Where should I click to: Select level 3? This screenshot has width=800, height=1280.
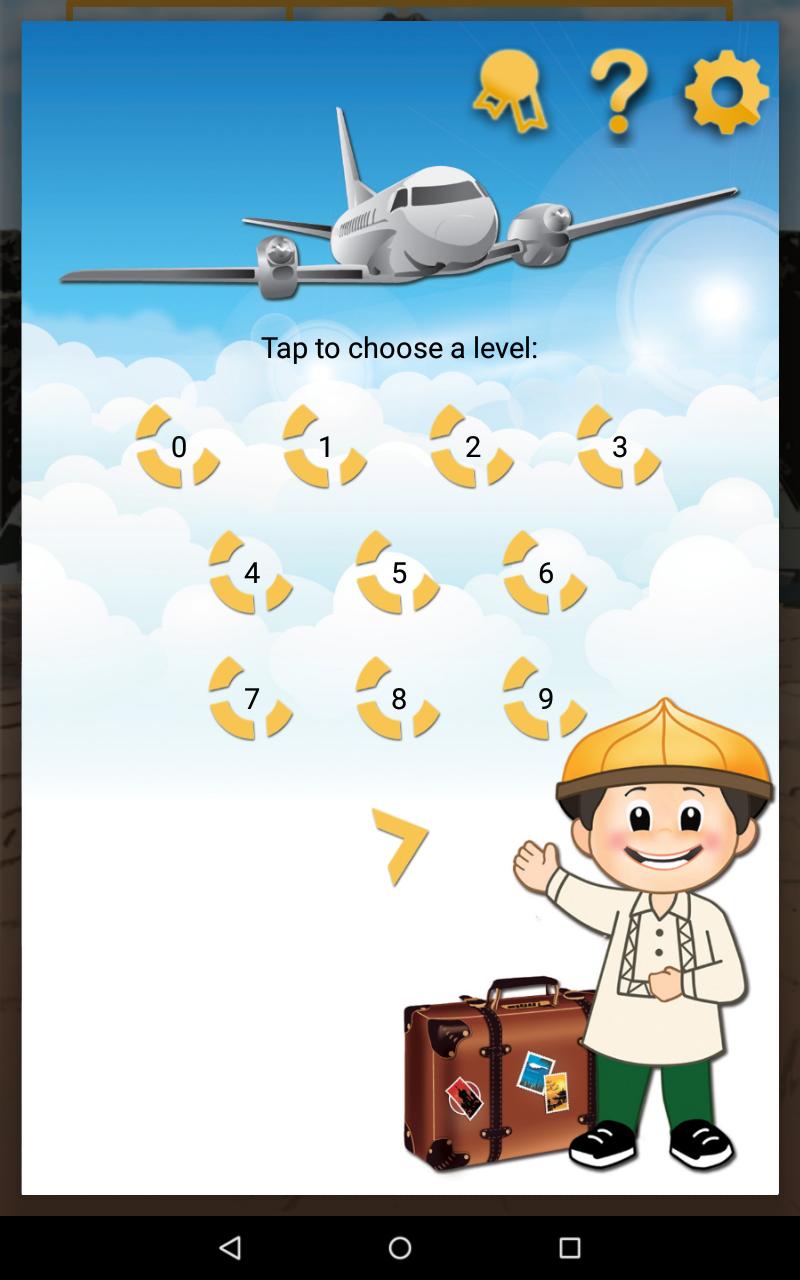[620, 449]
